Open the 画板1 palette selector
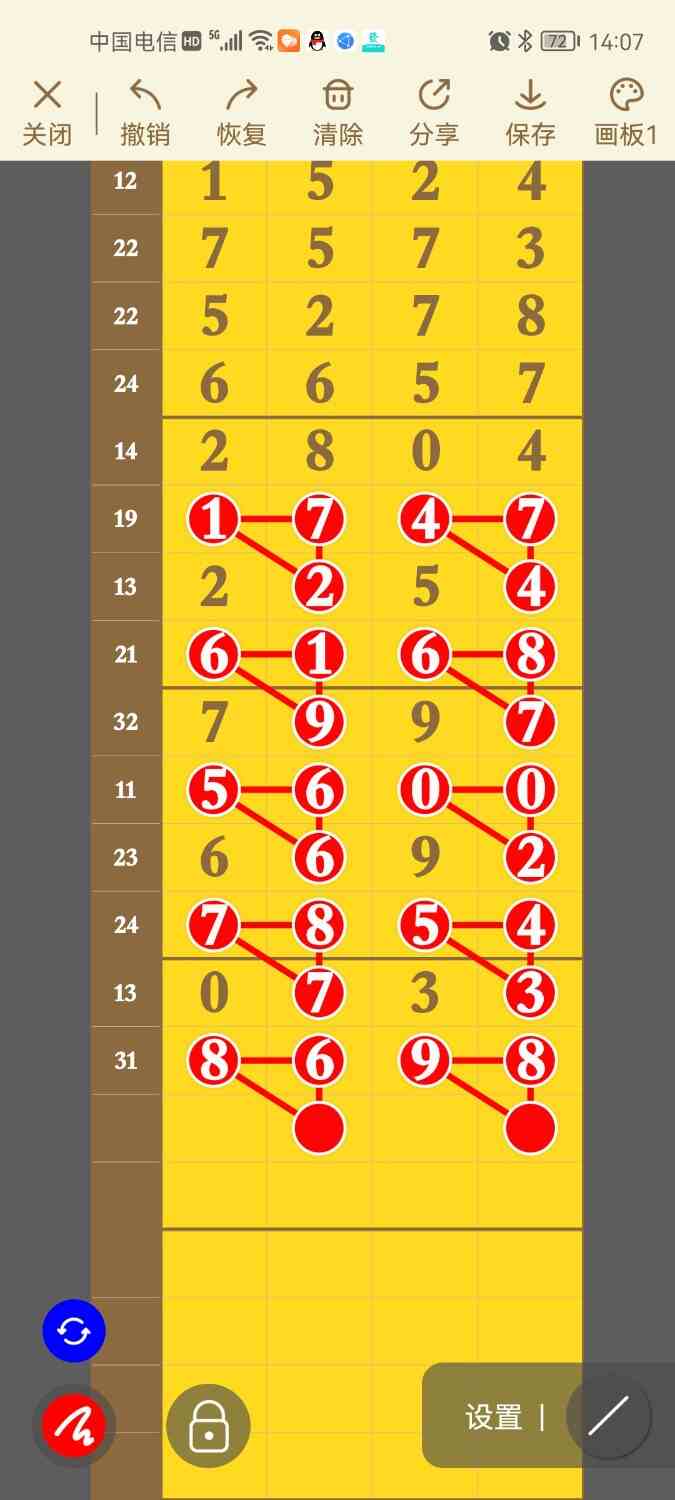This screenshot has width=675, height=1500. pyautogui.click(x=626, y=113)
